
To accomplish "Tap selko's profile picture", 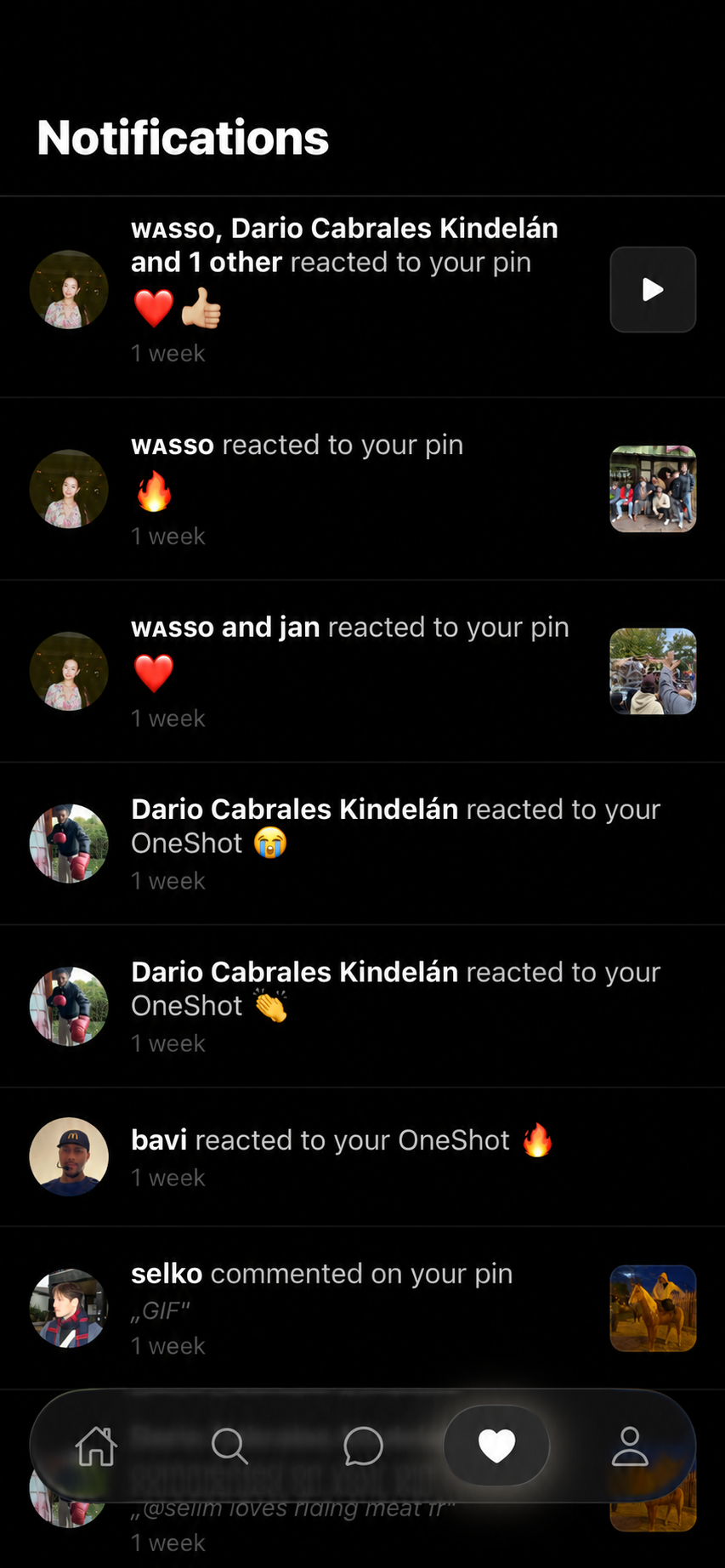I will click(69, 1308).
